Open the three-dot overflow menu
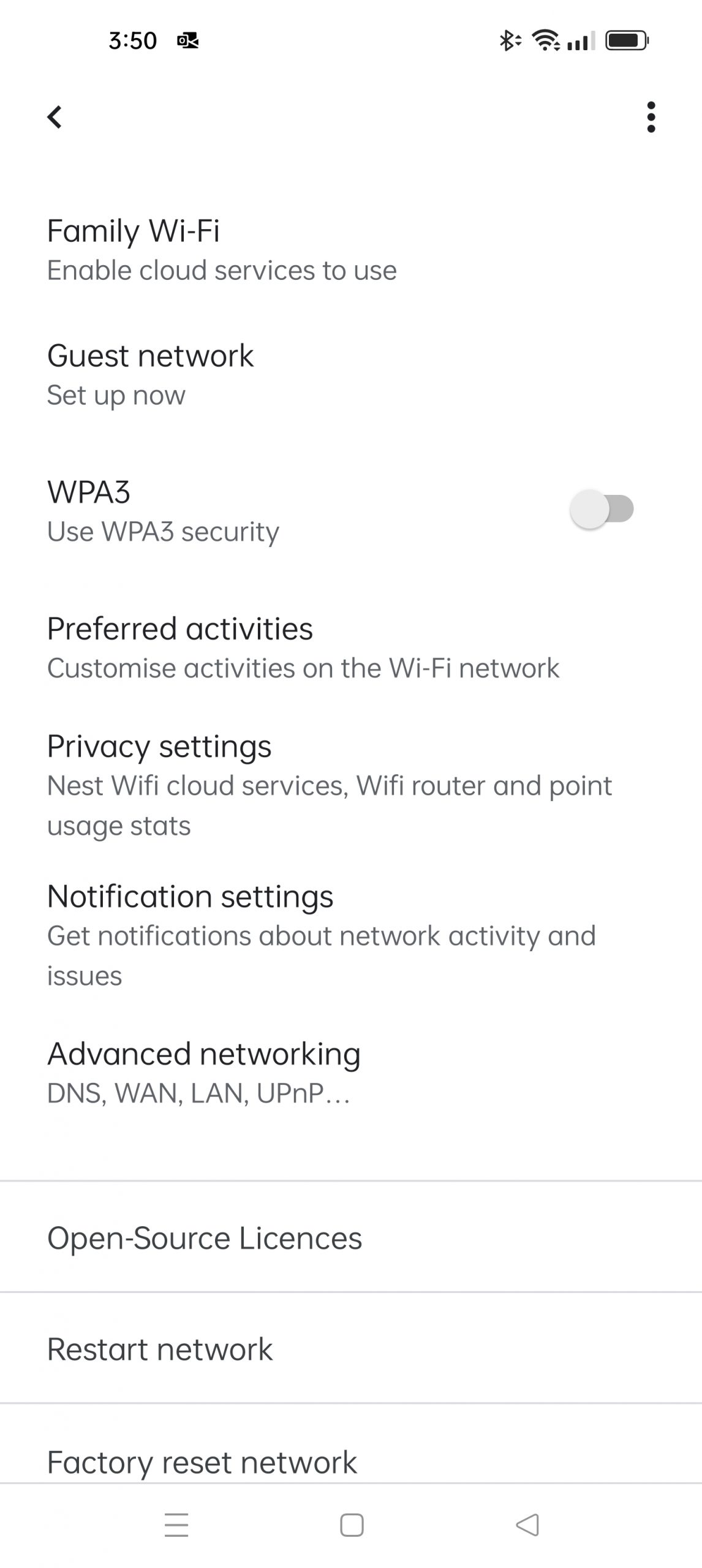The image size is (702, 1568). point(651,116)
